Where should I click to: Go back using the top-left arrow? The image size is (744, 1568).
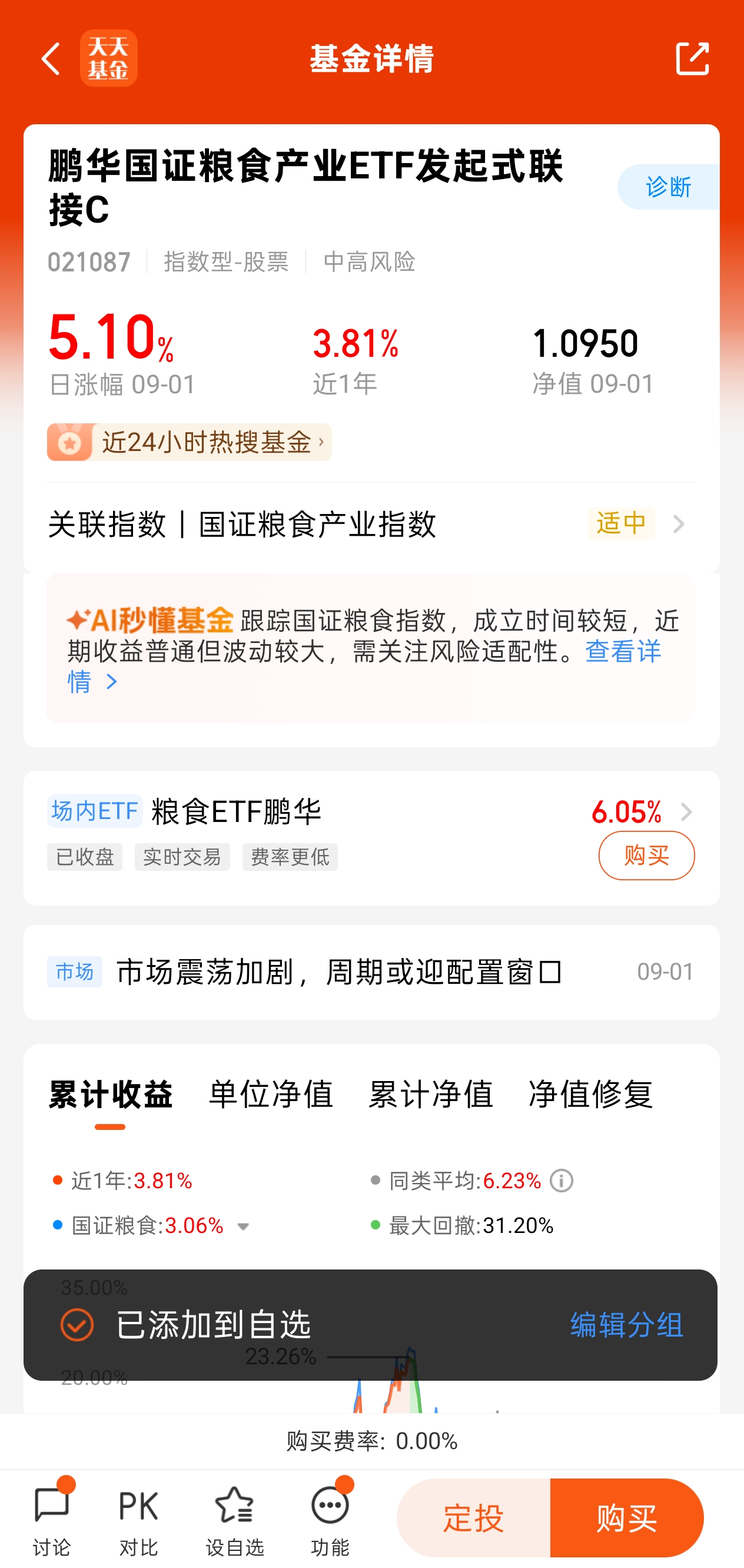[51, 58]
